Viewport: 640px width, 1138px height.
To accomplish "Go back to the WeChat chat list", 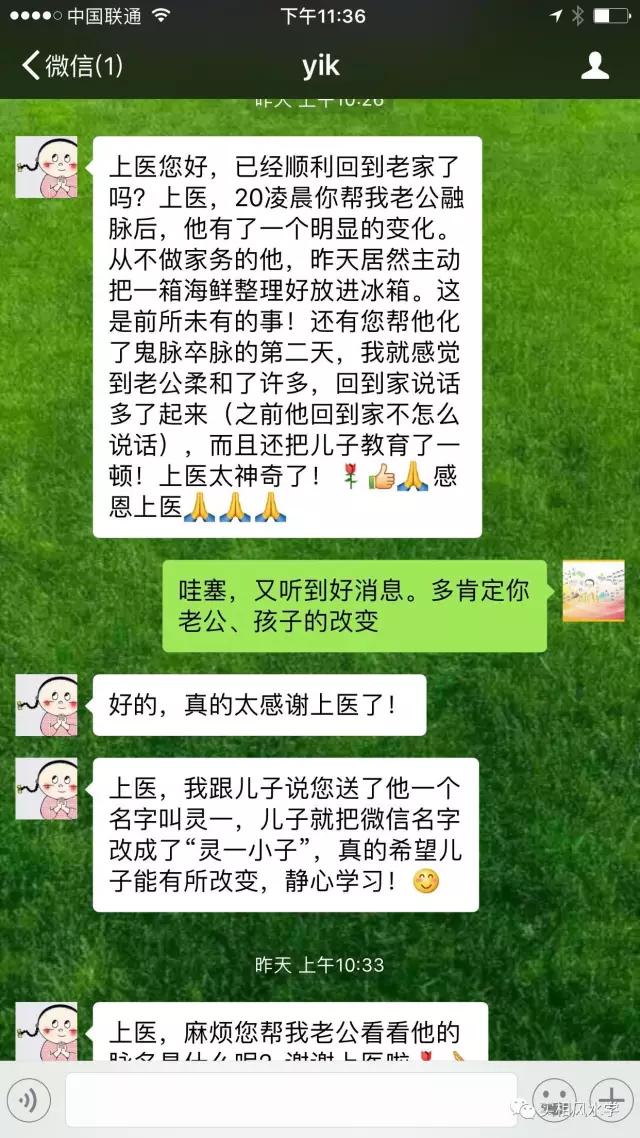I will [70, 66].
